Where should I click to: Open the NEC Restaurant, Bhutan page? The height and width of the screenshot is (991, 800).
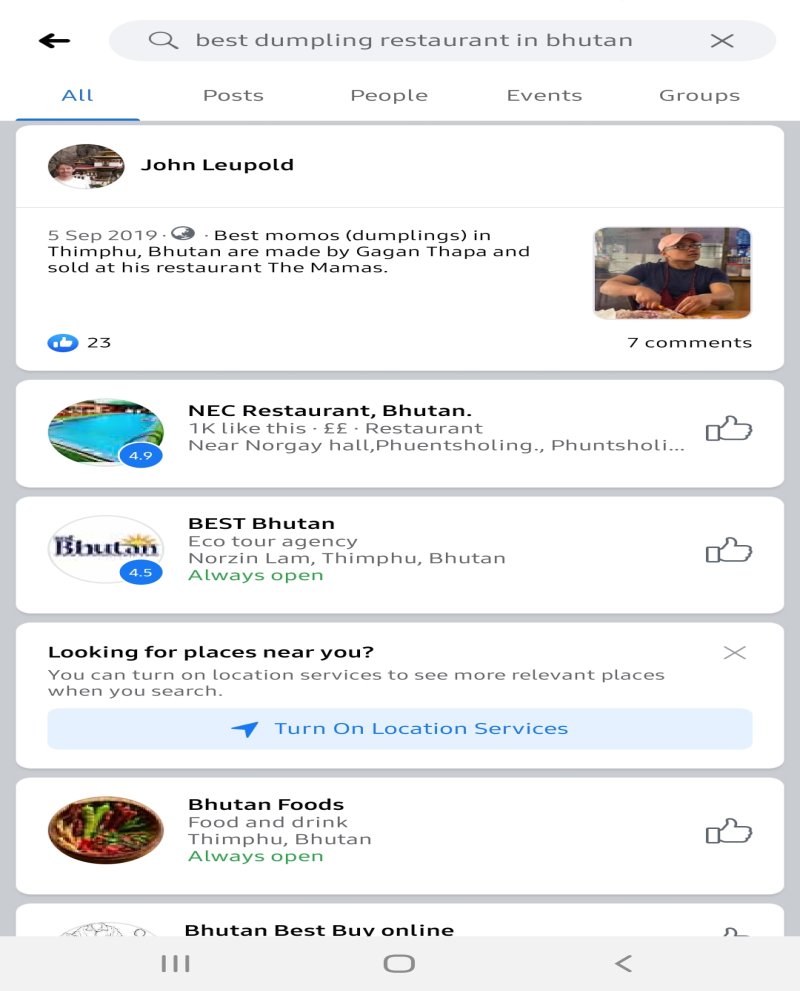tap(330, 411)
